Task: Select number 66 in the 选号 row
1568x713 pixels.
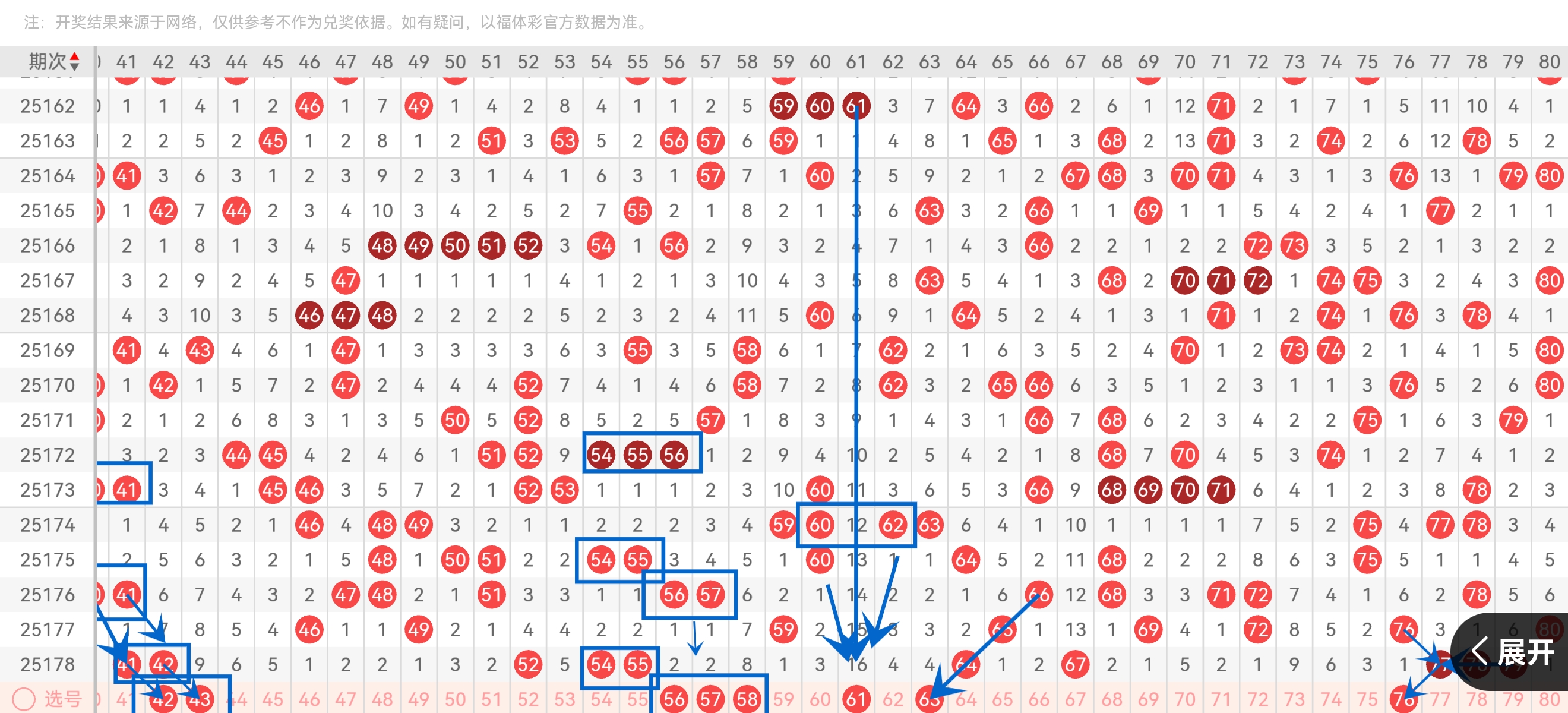Action: coord(1038,699)
